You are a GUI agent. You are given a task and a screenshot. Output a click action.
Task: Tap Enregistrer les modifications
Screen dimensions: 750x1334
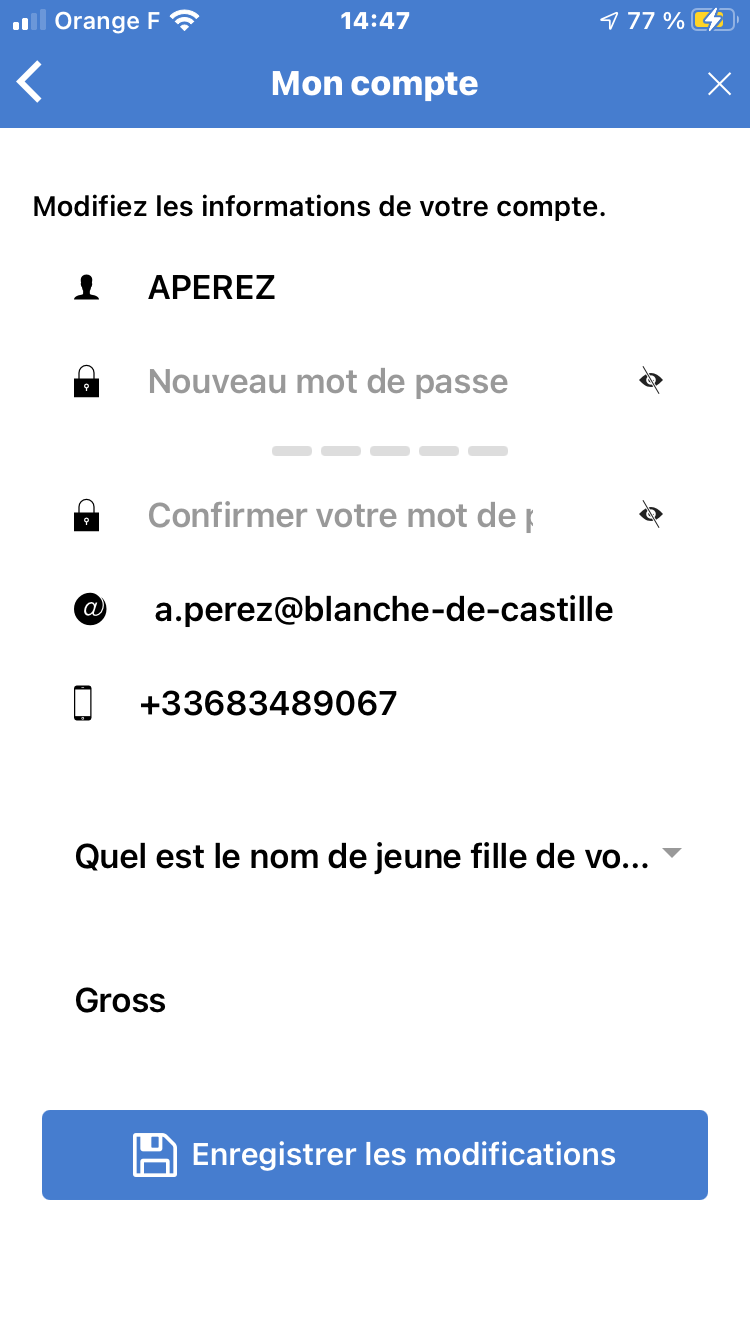tap(375, 1155)
